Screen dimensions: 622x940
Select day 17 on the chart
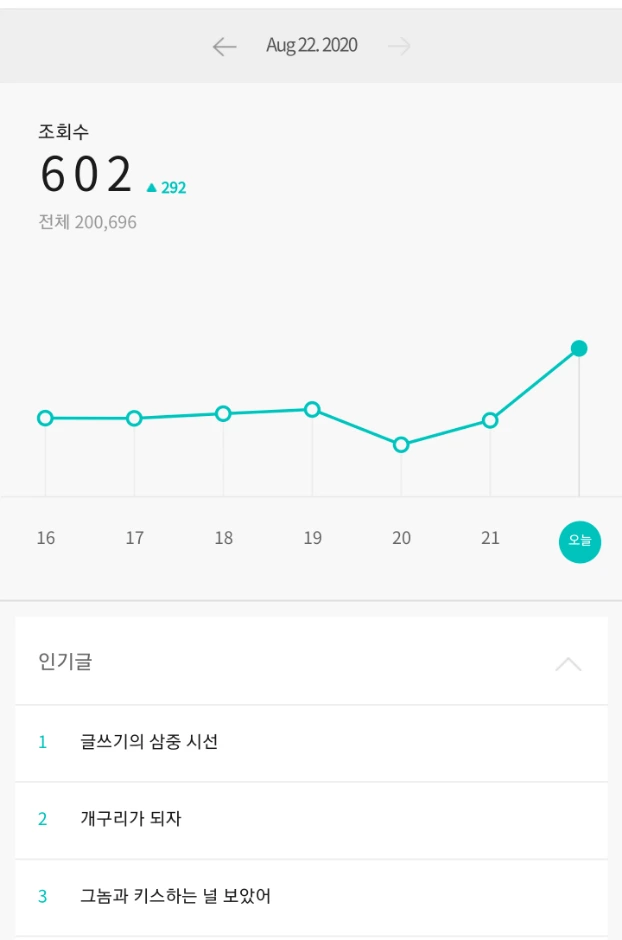click(135, 538)
